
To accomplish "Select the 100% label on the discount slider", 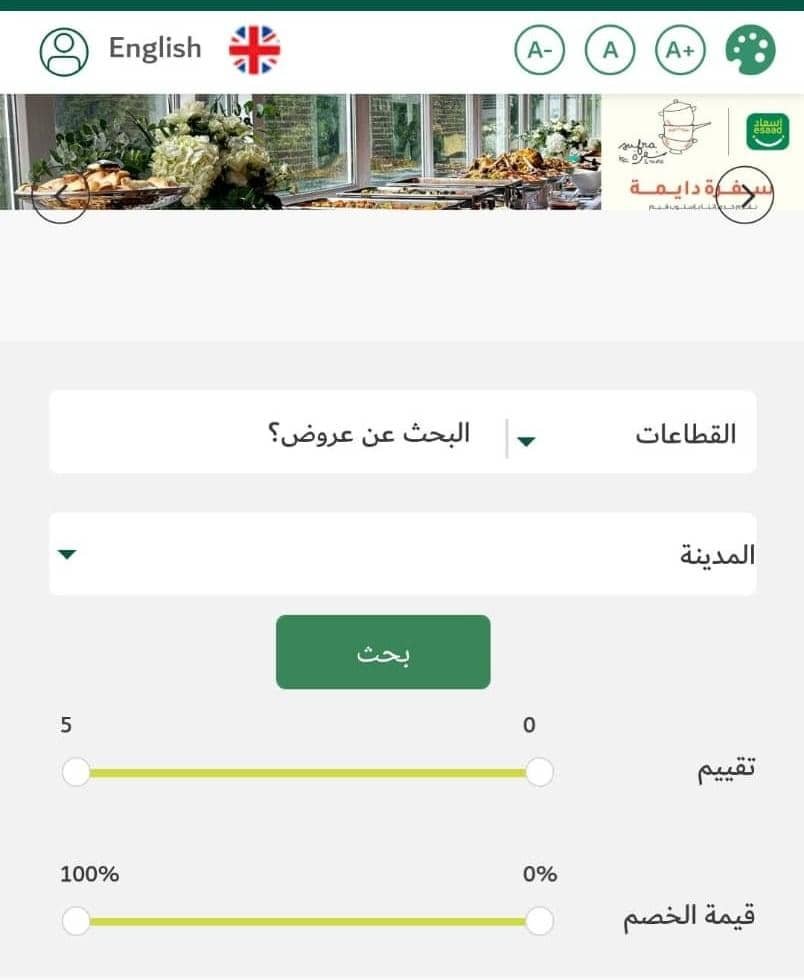I will [x=88, y=873].
